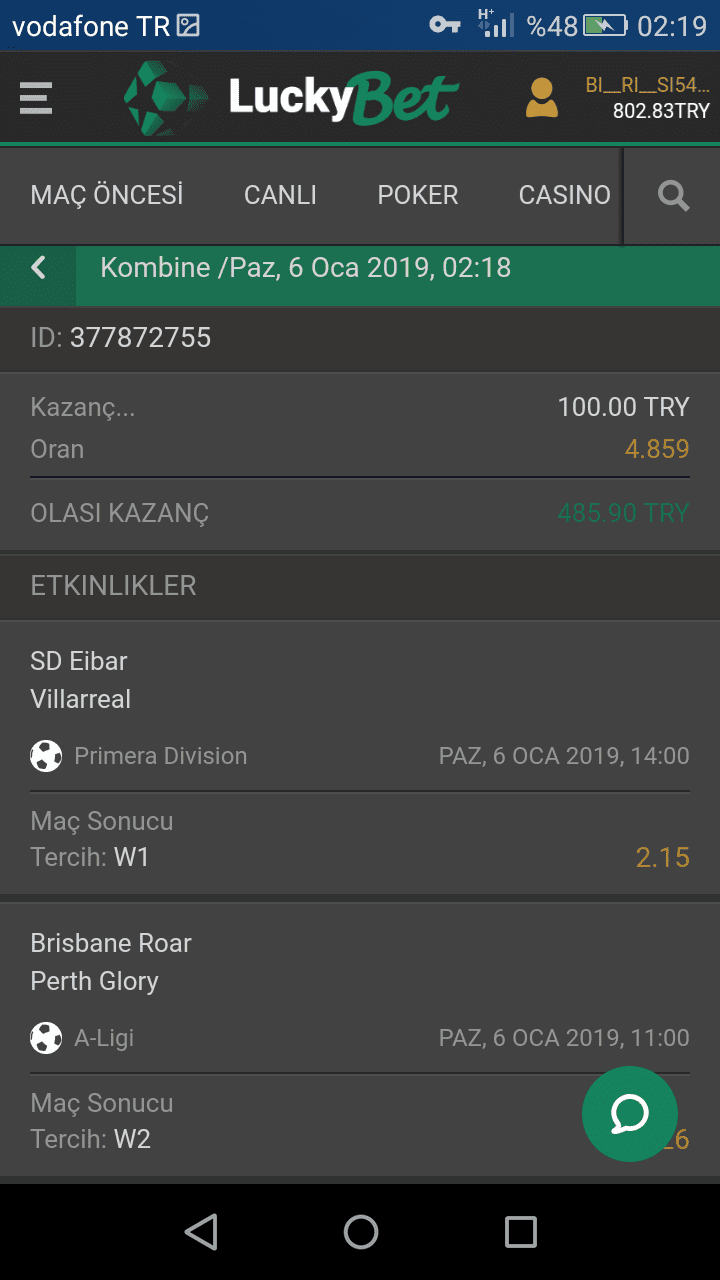
Task: Tap the search magnifier icon
Action: click(x=673, y=196)
